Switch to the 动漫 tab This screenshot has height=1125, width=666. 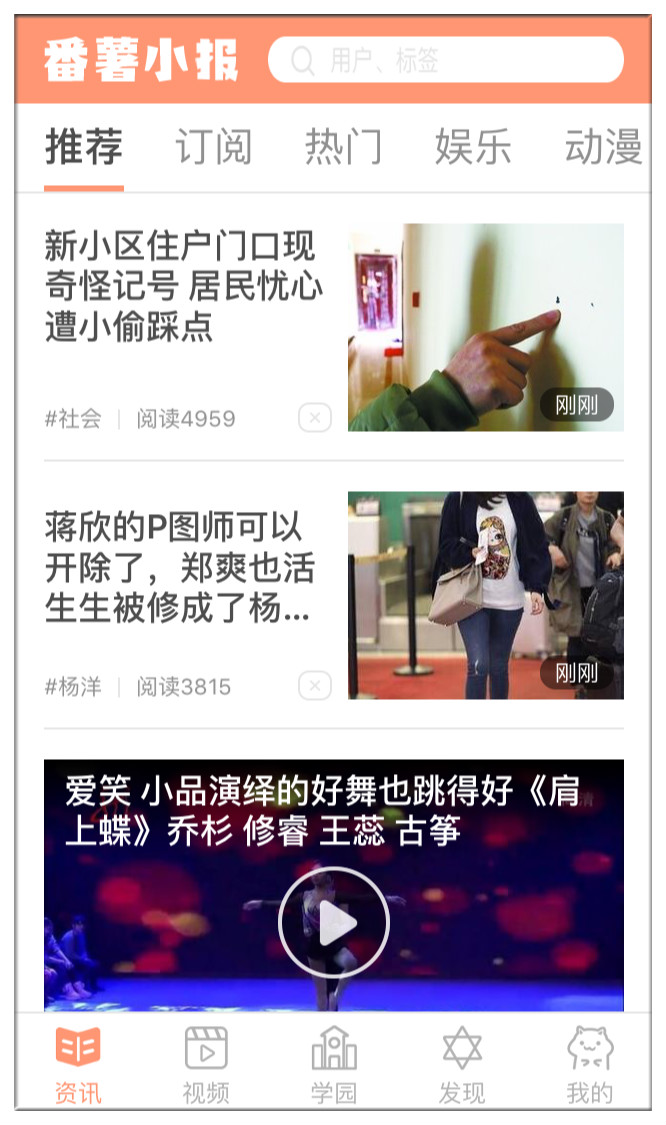[602, 148]
